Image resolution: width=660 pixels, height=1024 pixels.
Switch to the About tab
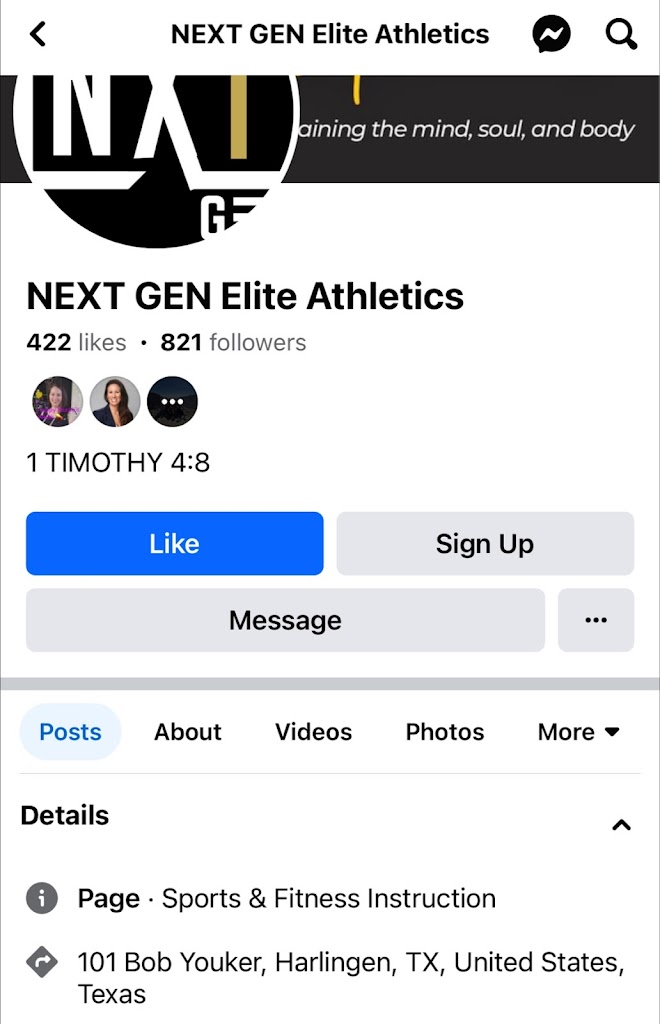click(x=187, y=732)
